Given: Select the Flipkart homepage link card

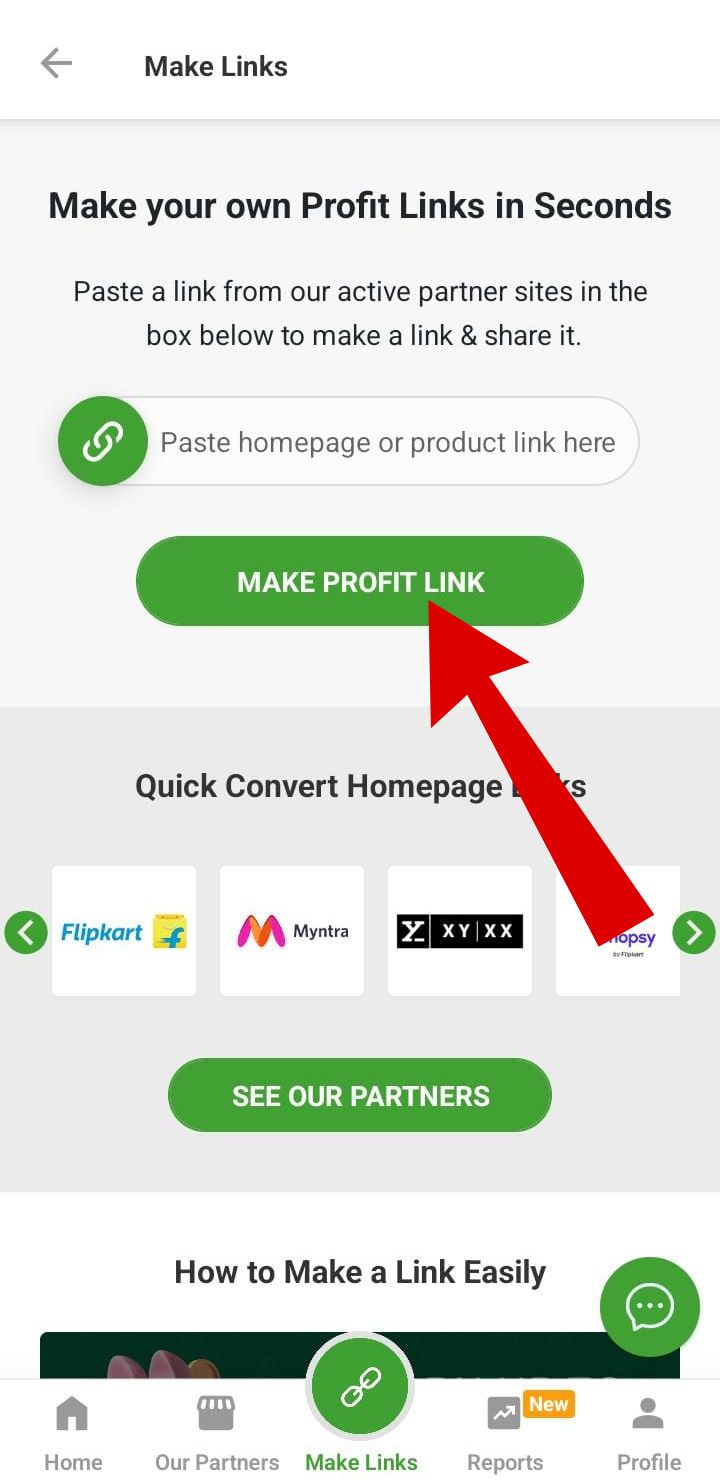Looking at the screenshot, I should click(124, 931).
